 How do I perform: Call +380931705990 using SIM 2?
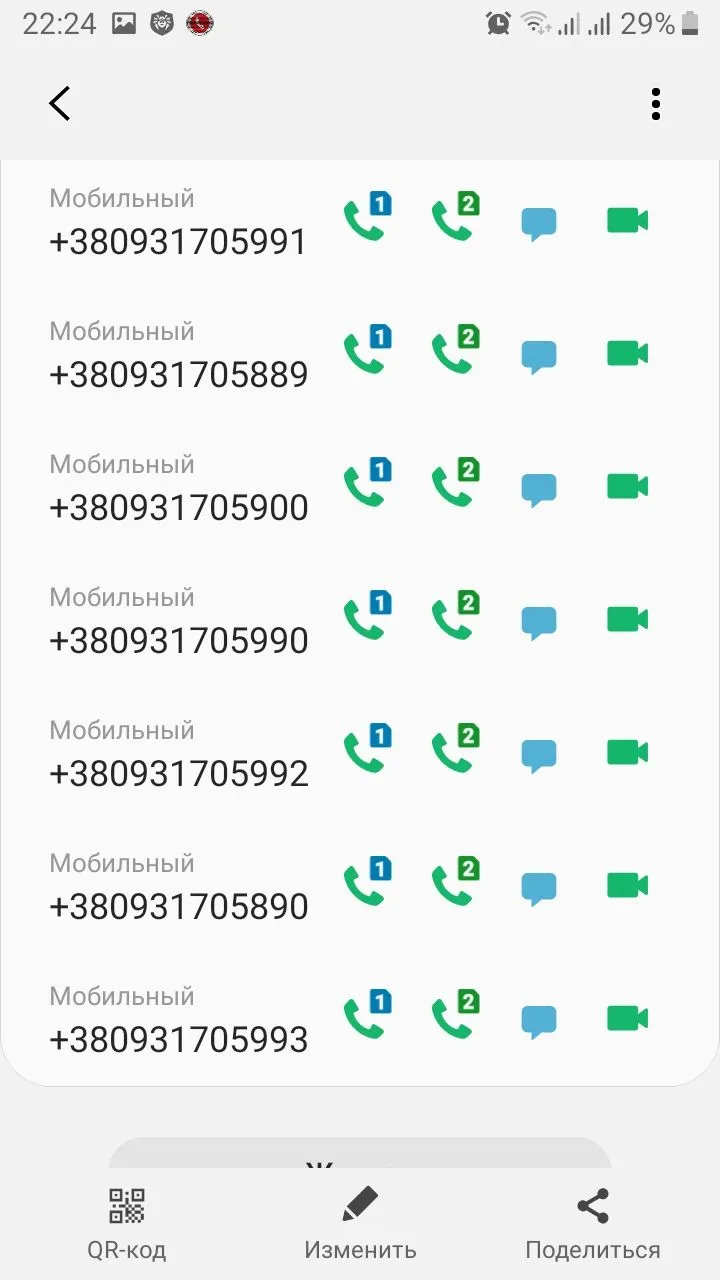tap(454, 619)
